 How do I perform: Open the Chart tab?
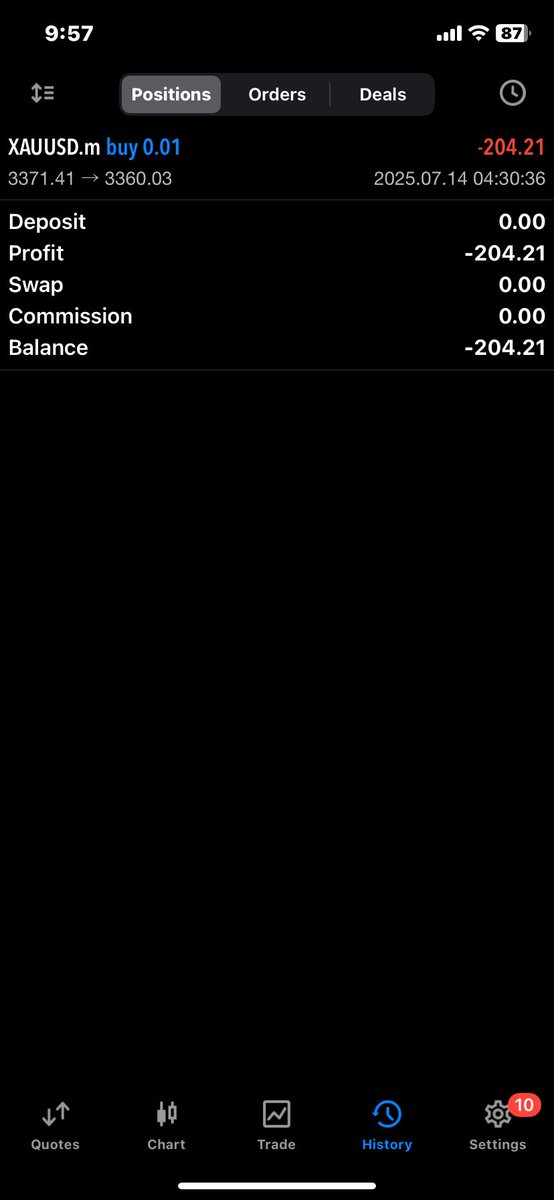(x=166, y=1126)
